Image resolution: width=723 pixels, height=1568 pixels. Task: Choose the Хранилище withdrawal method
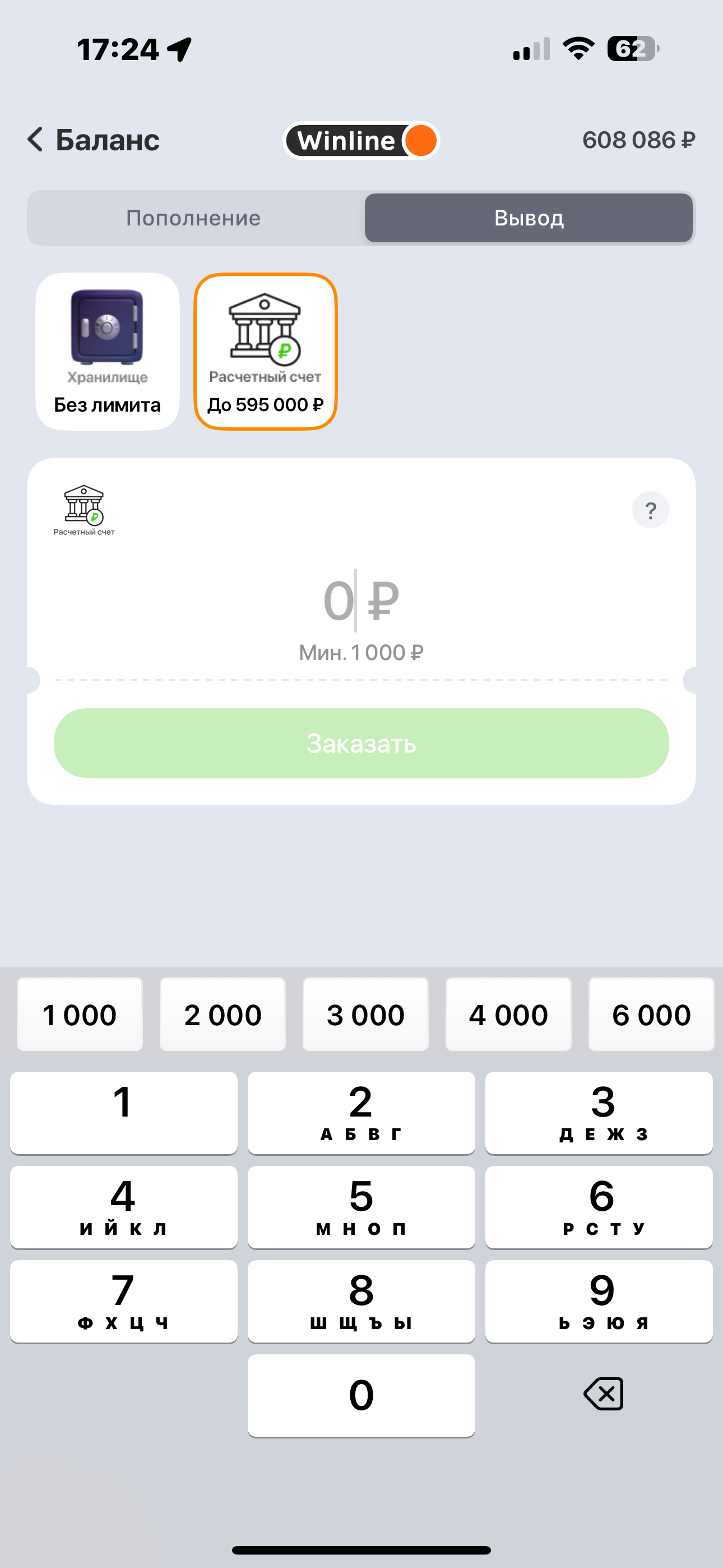point(108,351)
